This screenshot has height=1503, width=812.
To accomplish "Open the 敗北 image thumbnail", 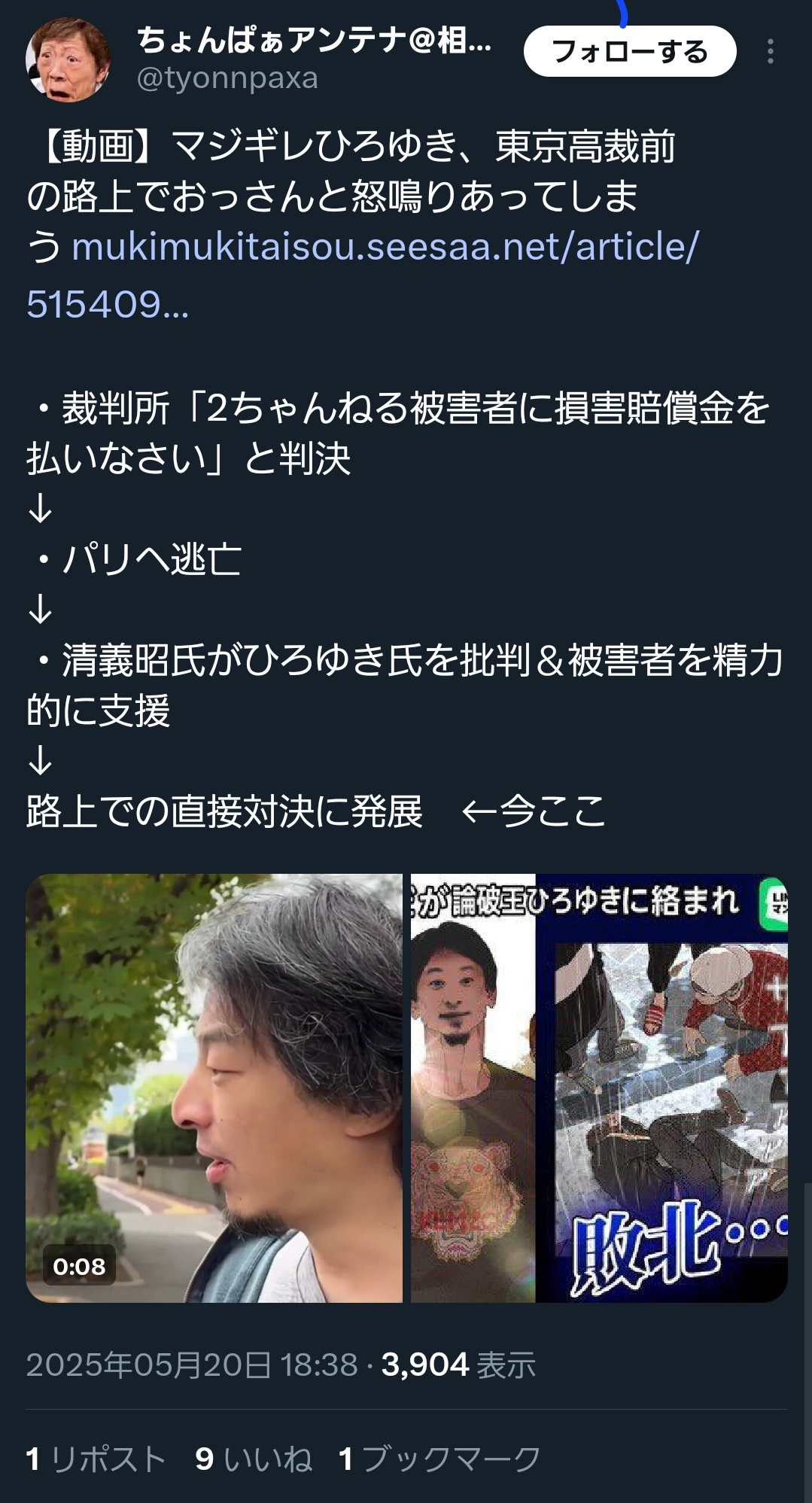I will pyautogui.click(x=599, y=1088).
